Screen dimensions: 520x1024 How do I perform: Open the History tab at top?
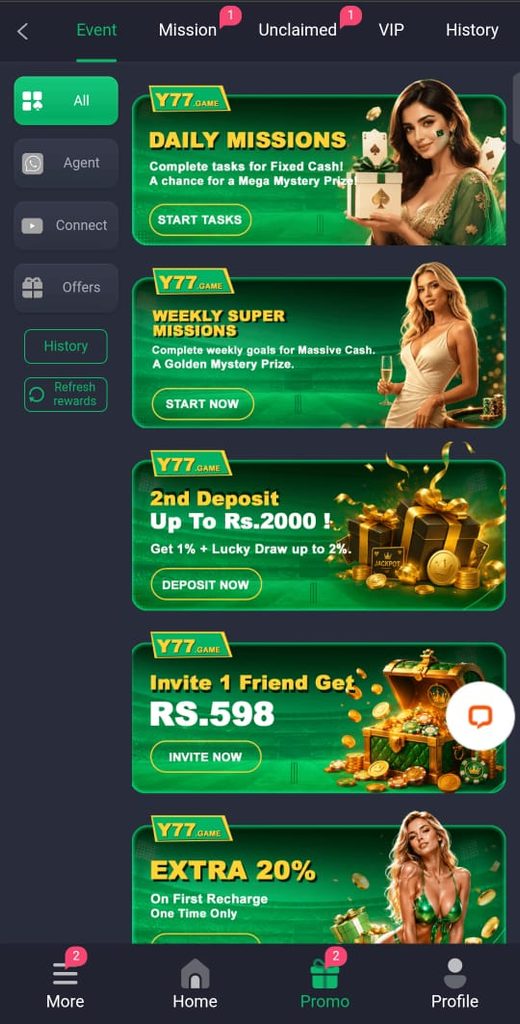tap(472, 30)
